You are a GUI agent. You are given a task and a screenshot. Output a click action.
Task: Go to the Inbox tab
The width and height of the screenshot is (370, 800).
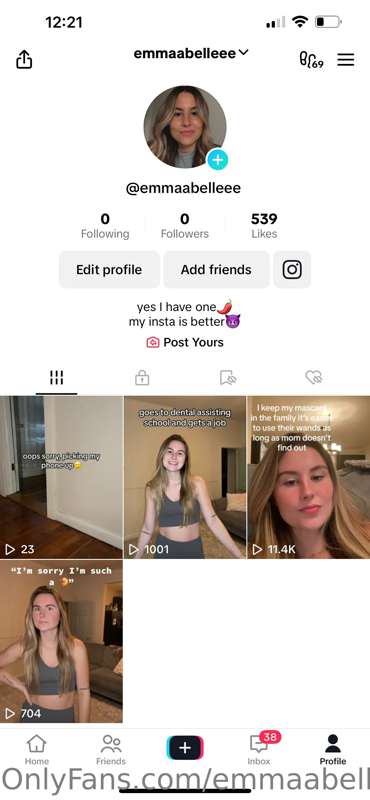pos(259,748)
